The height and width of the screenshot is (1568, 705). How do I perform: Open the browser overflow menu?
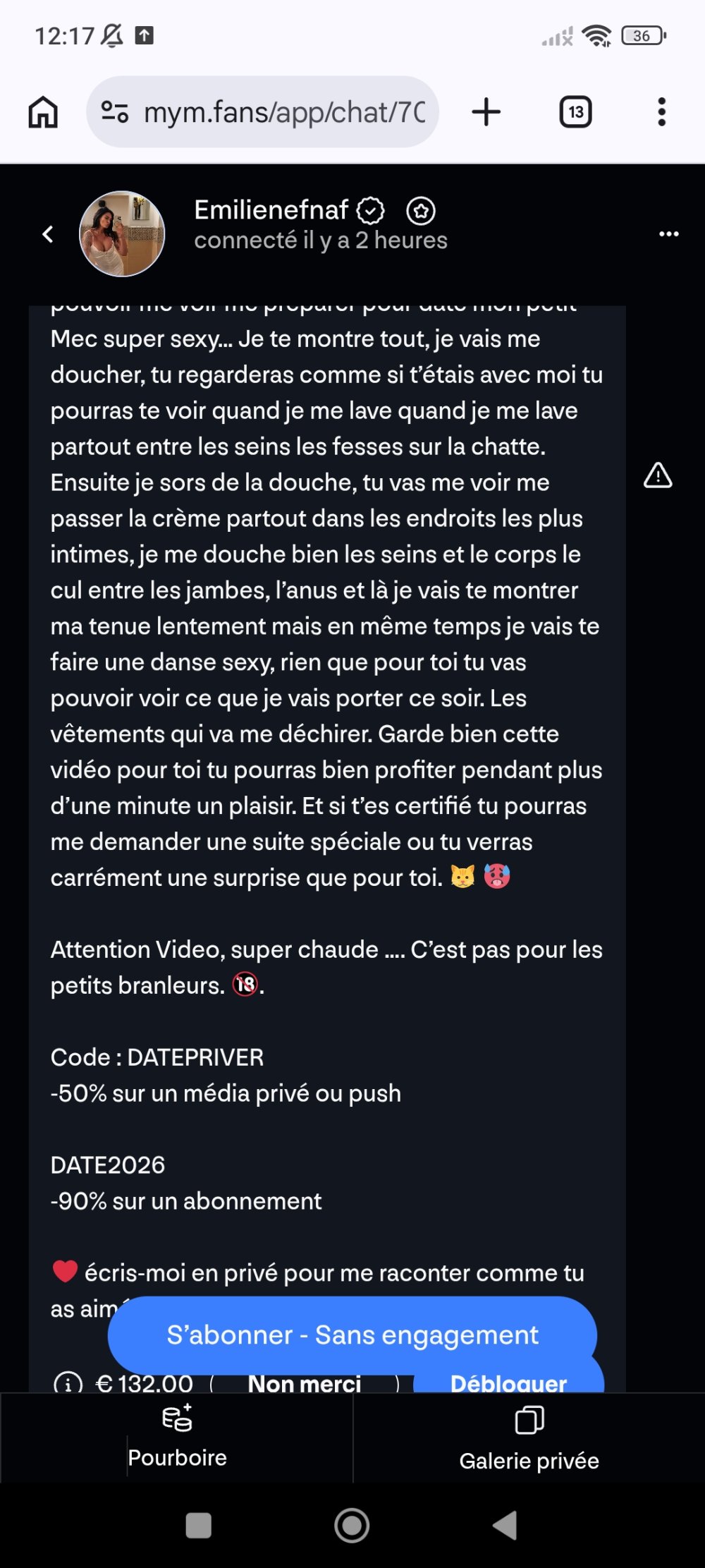(x=661, y=112)
